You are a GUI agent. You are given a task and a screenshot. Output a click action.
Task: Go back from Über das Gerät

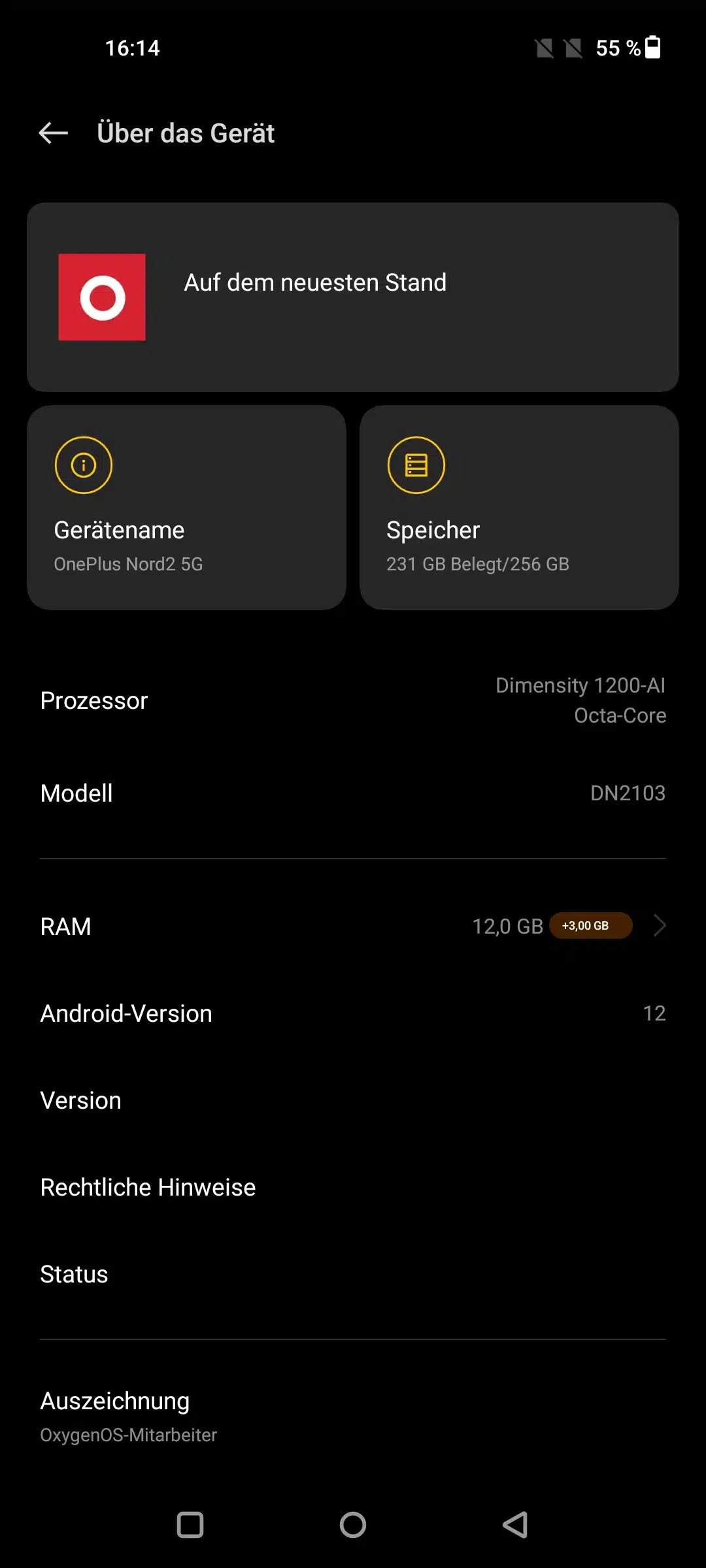[x=54, y=133]
